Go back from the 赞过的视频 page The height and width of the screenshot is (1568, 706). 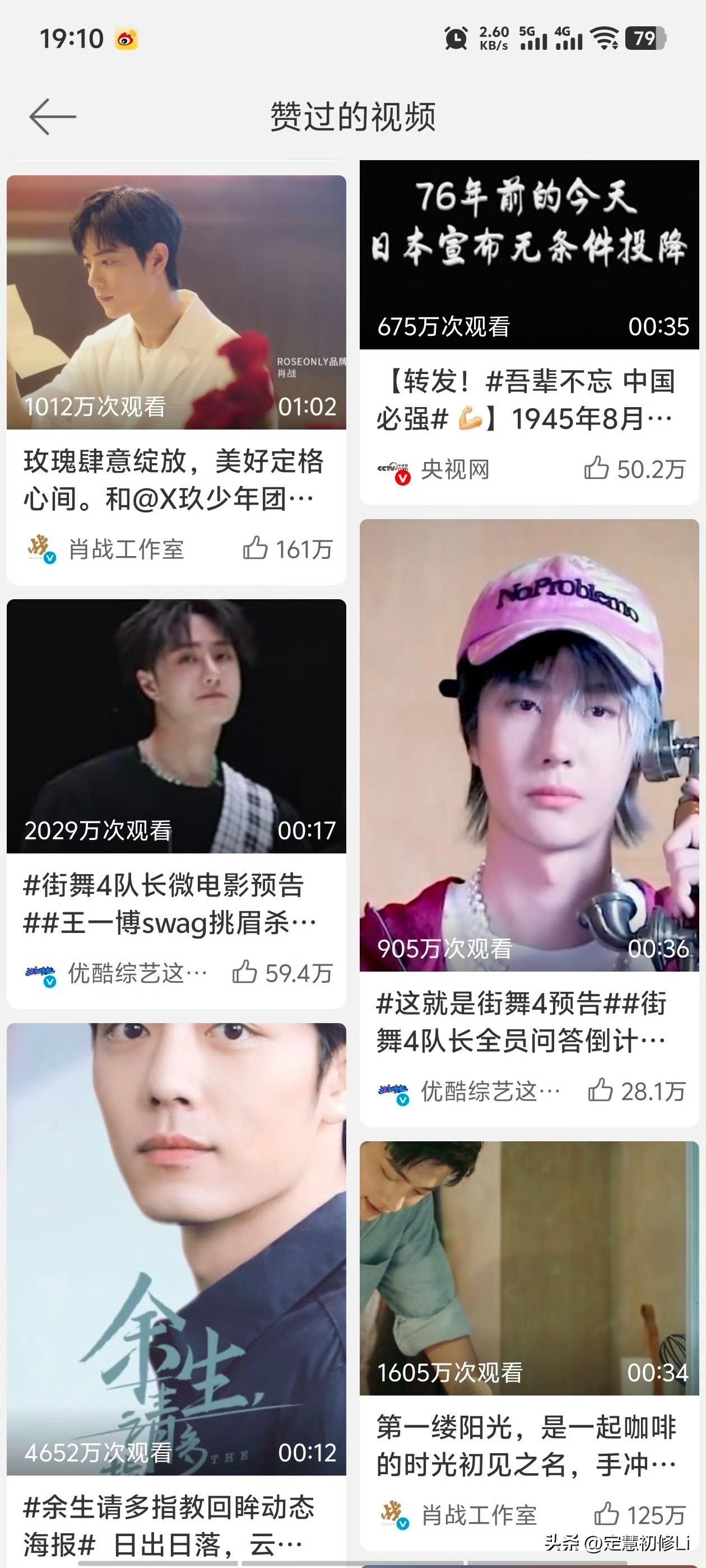click(x=52, y=116)
